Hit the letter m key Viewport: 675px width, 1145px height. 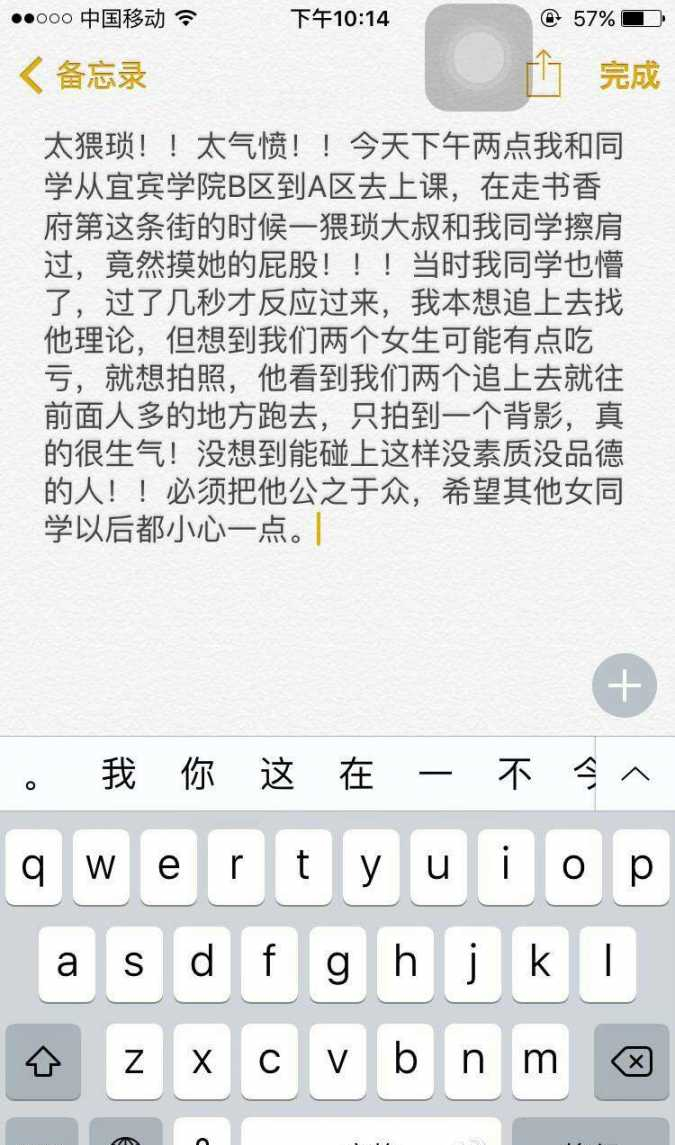pyautogui.click(x=540, y=1061)
